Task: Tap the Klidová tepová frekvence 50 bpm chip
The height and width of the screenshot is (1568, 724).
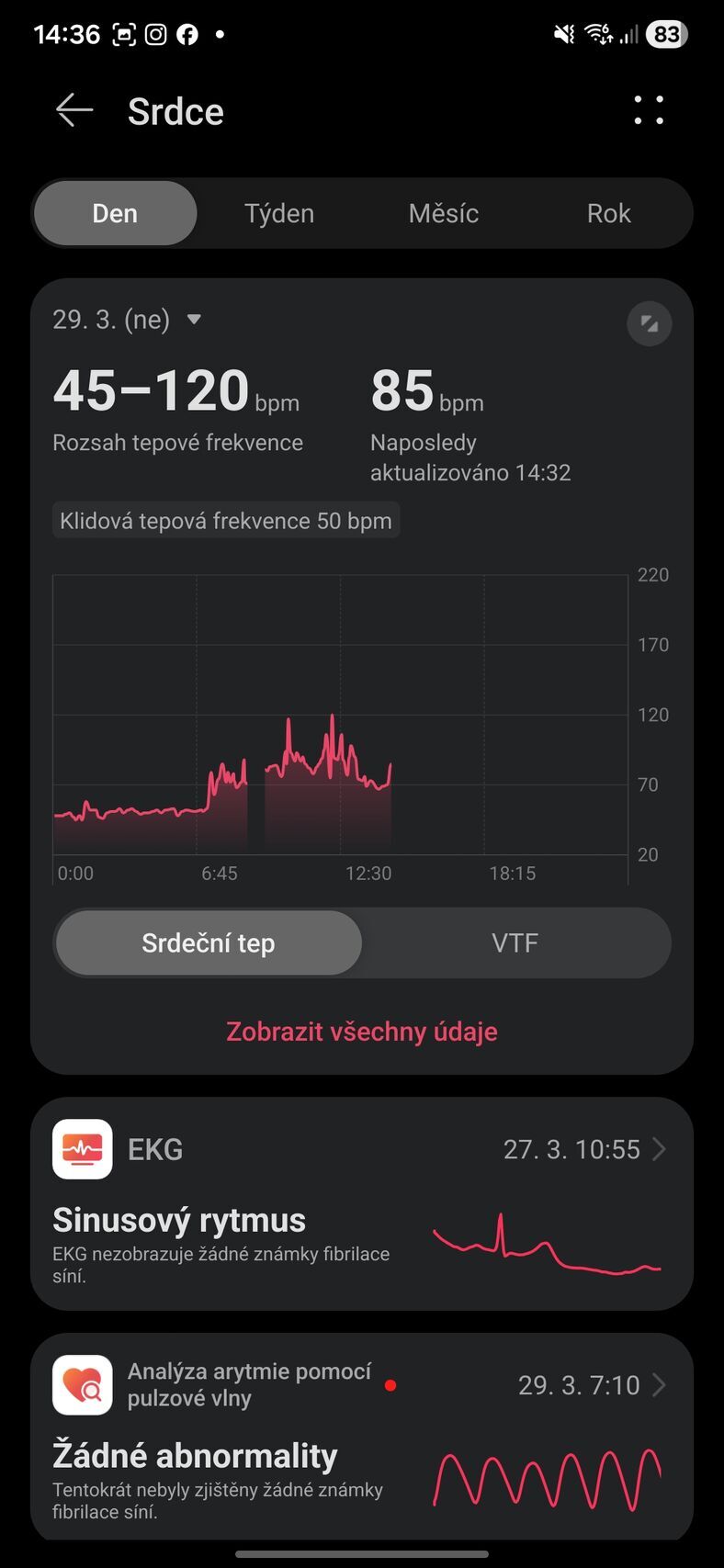Action: pyautogui.click(x=226, y=520)
